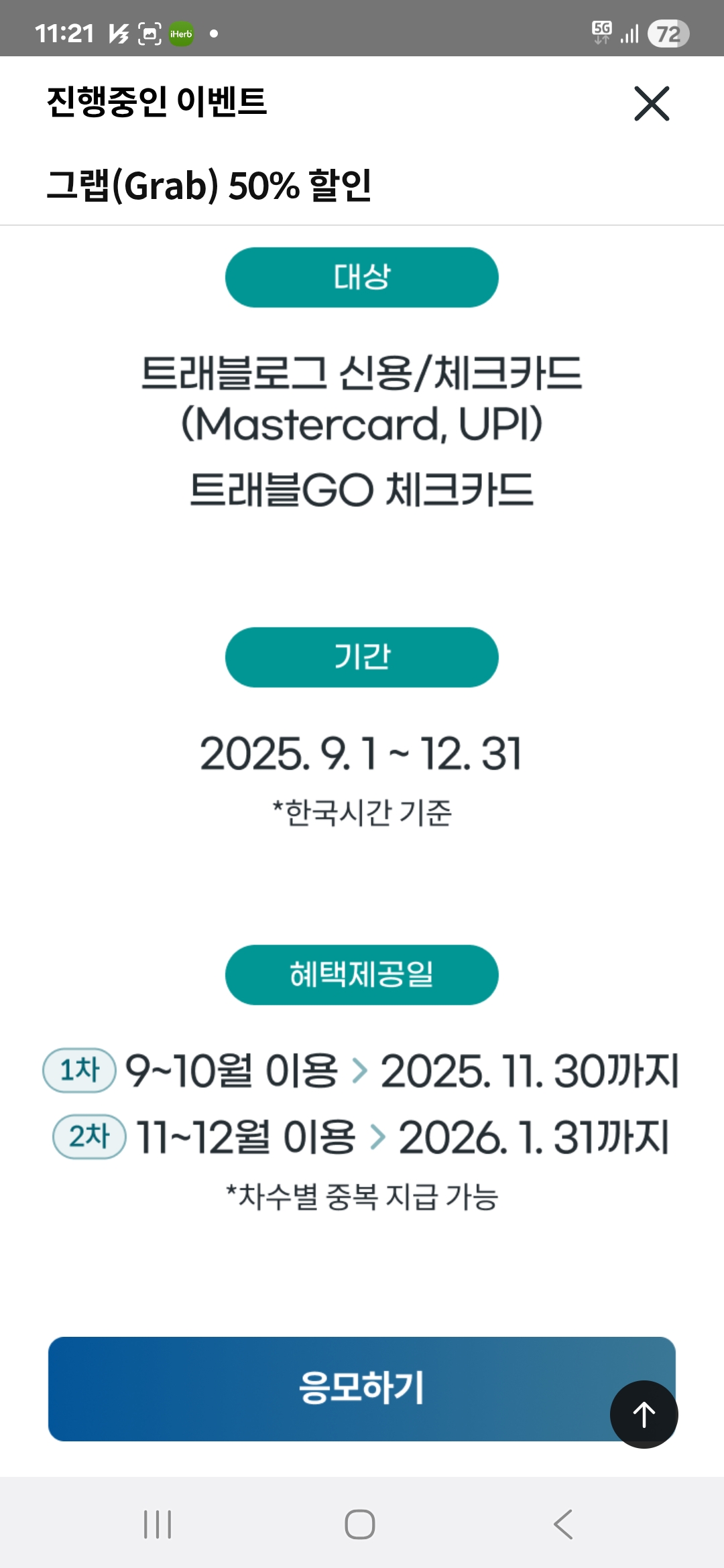The width and height of the screenshot is (724, 1568).
Task: Close the ongoing event page
Action: pyautogui.click(x=652, y=104)
